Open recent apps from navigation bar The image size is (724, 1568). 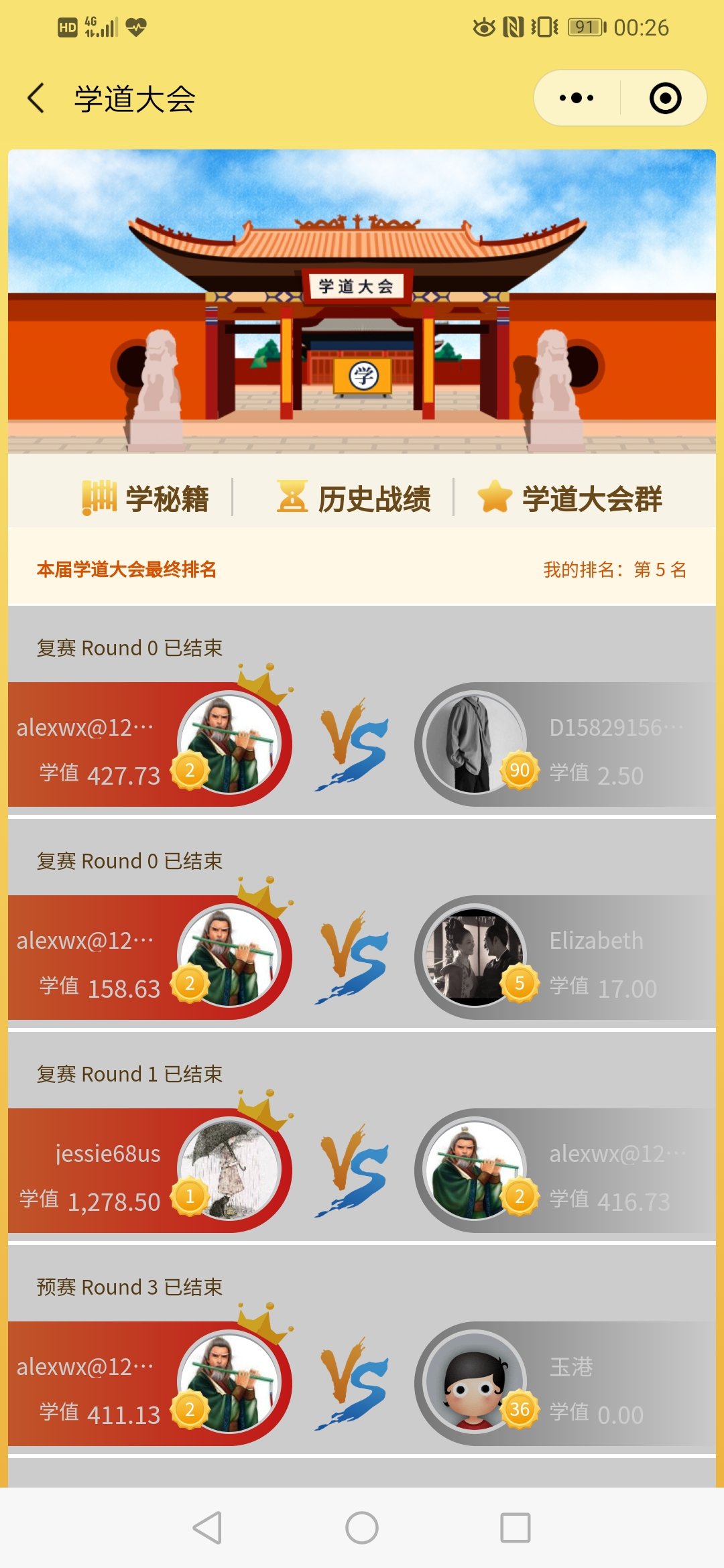point(516,1528)
